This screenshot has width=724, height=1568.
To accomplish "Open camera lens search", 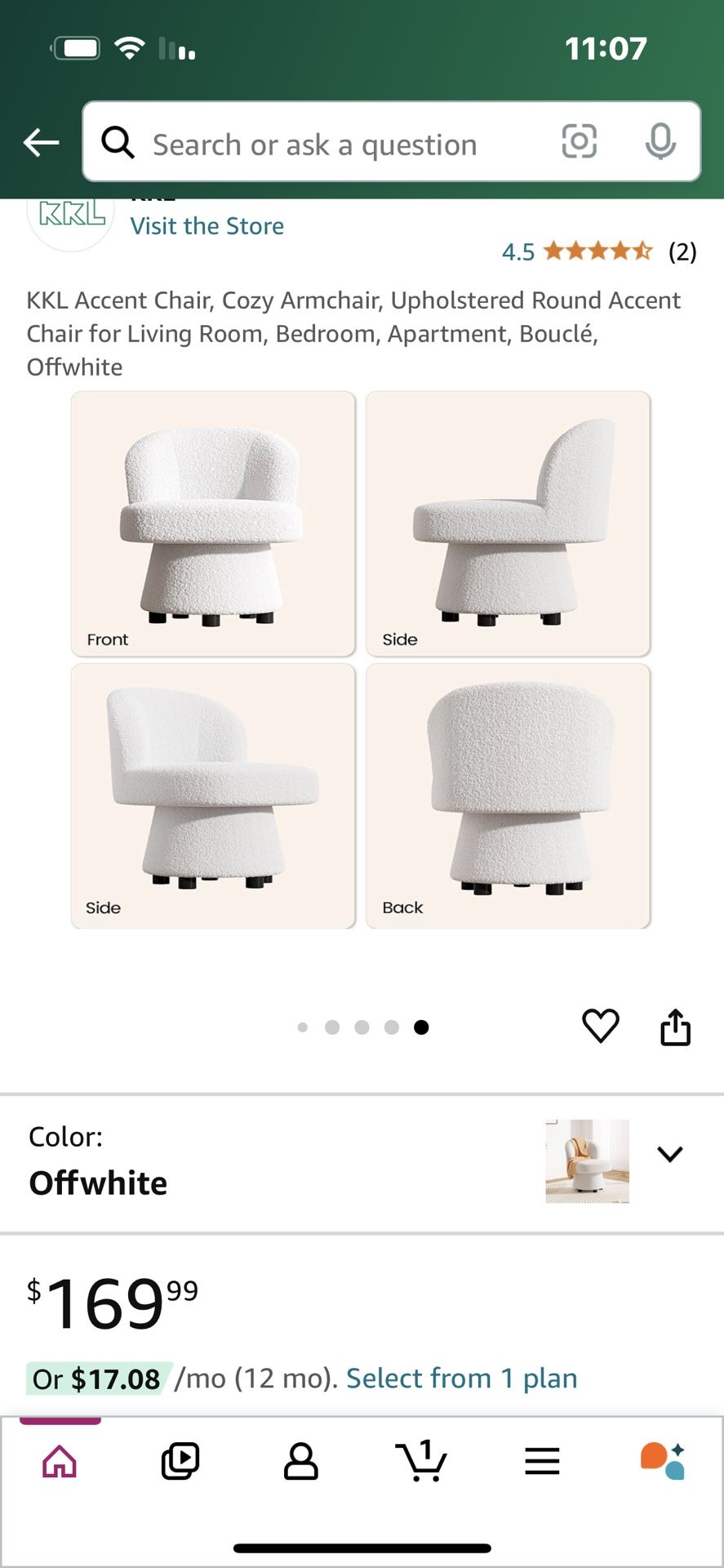I will tap(579, 142).
